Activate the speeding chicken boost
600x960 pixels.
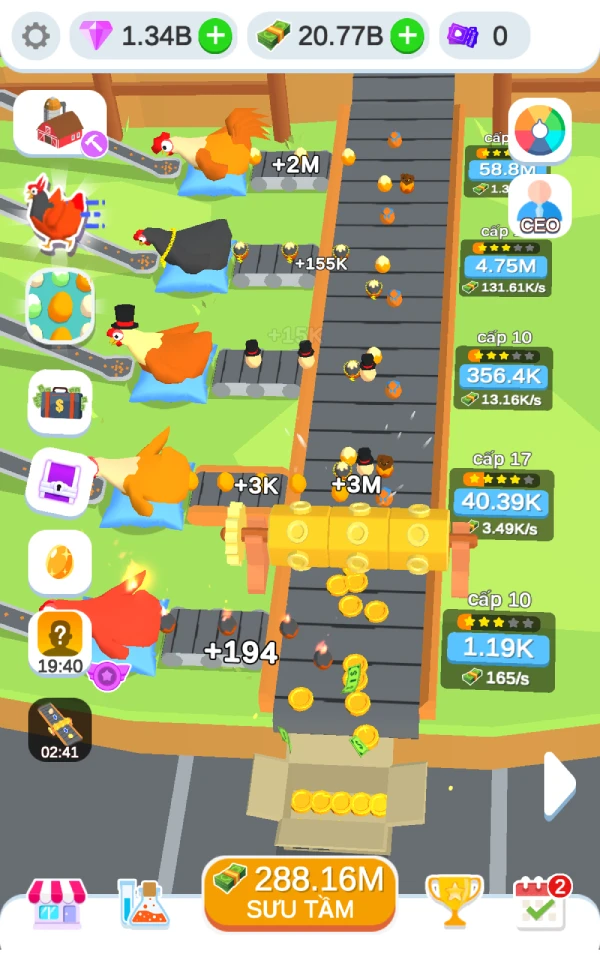pyautogui.click(x=58, y=211)
